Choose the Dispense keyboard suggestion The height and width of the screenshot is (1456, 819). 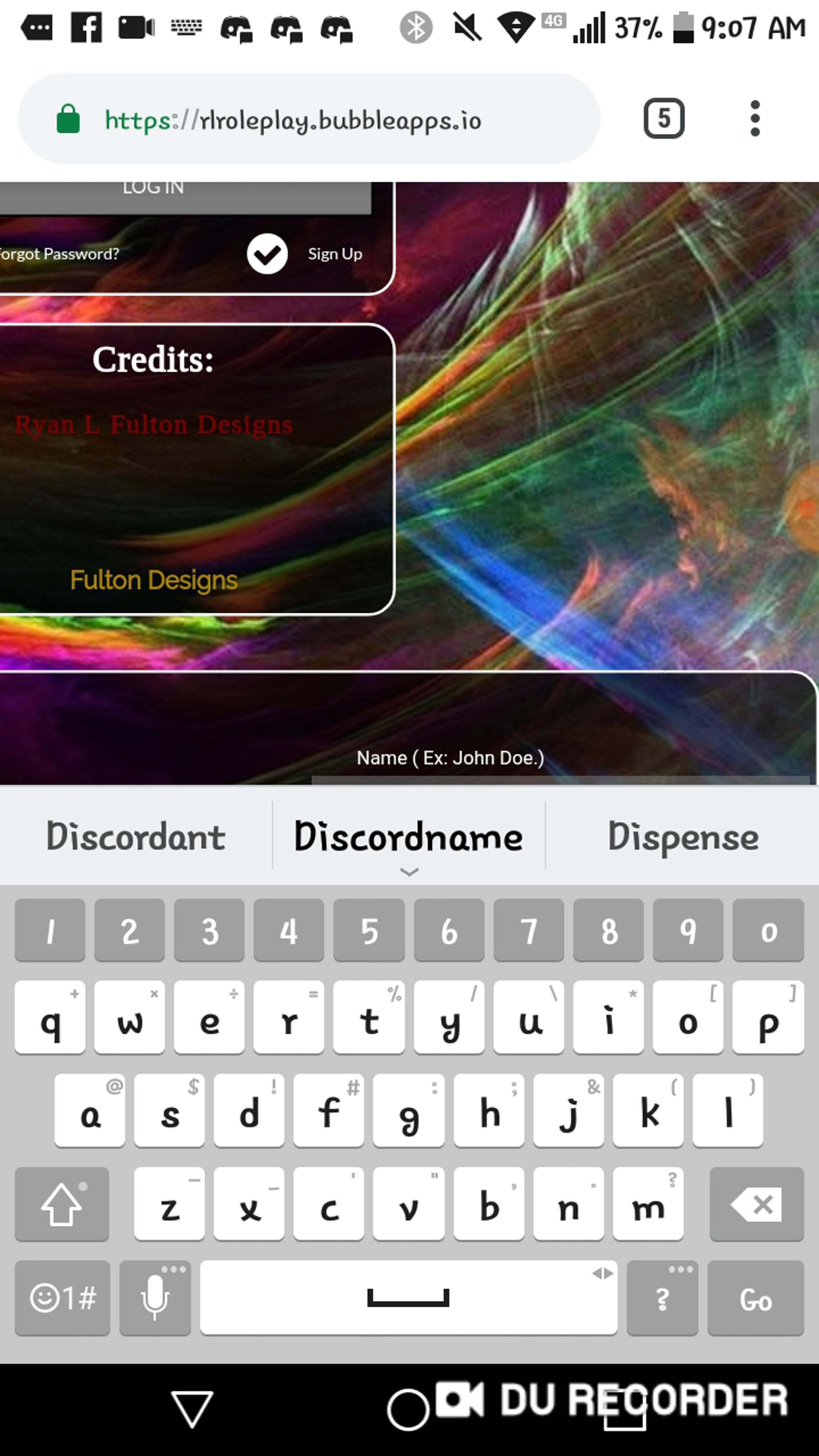click(x=683, y=837)
